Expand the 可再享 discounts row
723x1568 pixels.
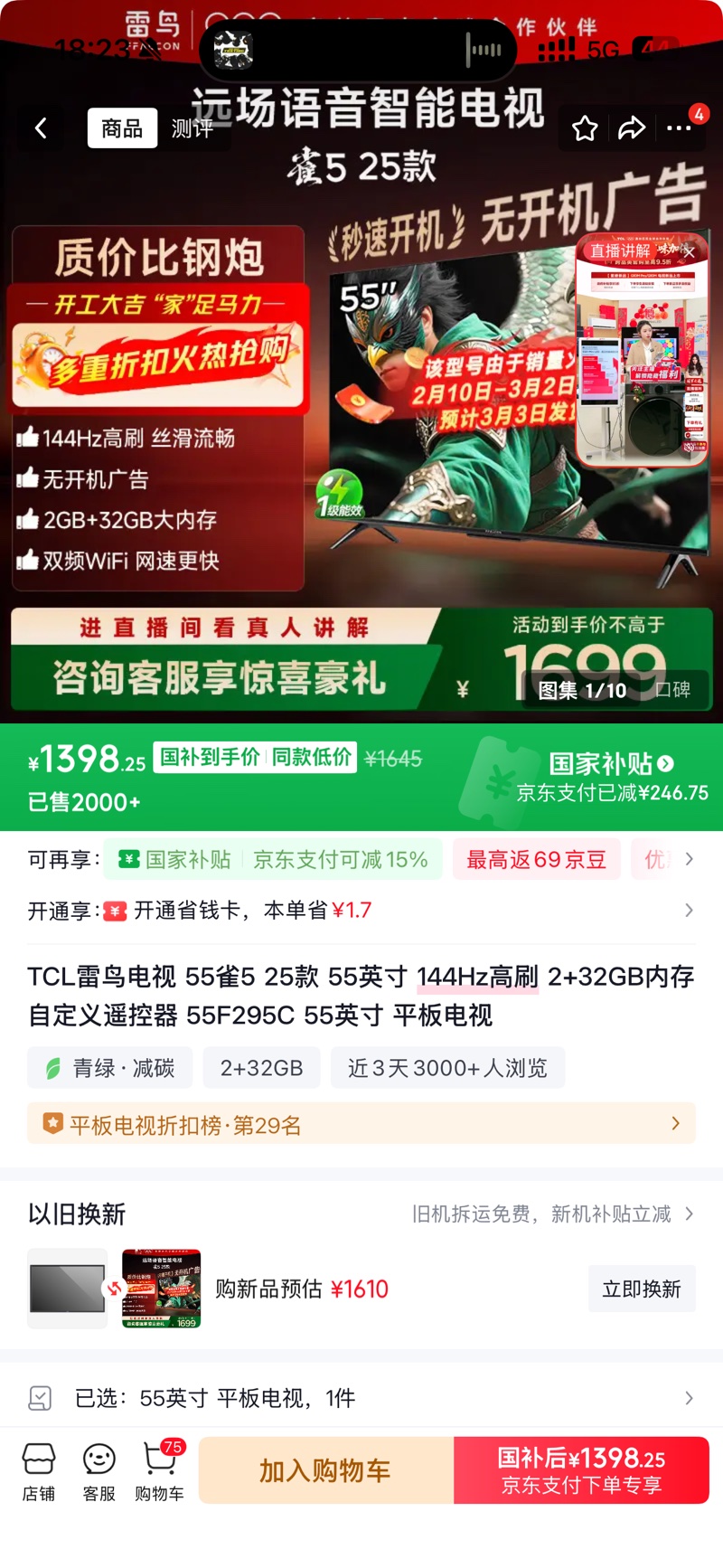(x=689, y=859)
